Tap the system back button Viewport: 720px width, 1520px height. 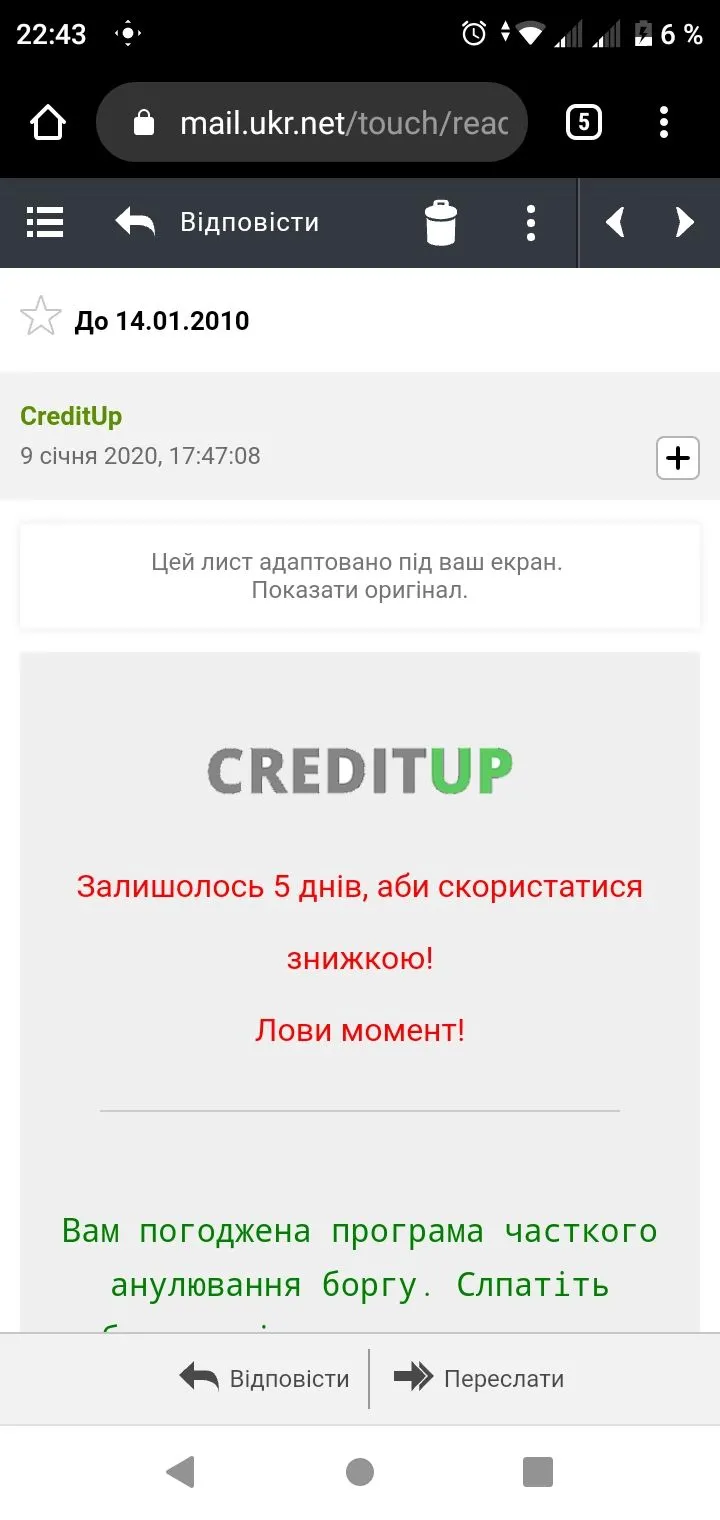click(x=181, y=1471)
